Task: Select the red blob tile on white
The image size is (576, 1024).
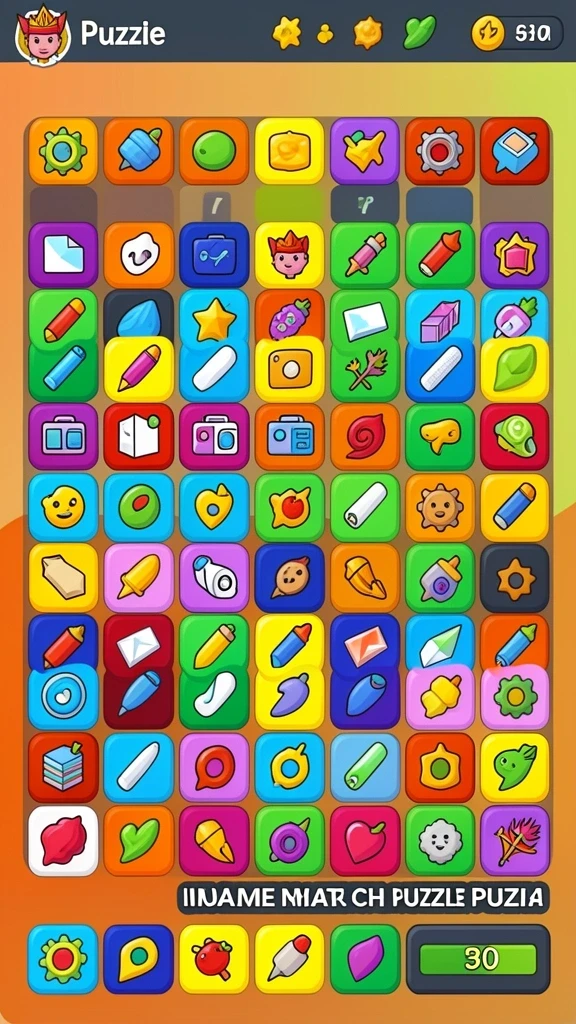Action: click(x=63, y=840)
